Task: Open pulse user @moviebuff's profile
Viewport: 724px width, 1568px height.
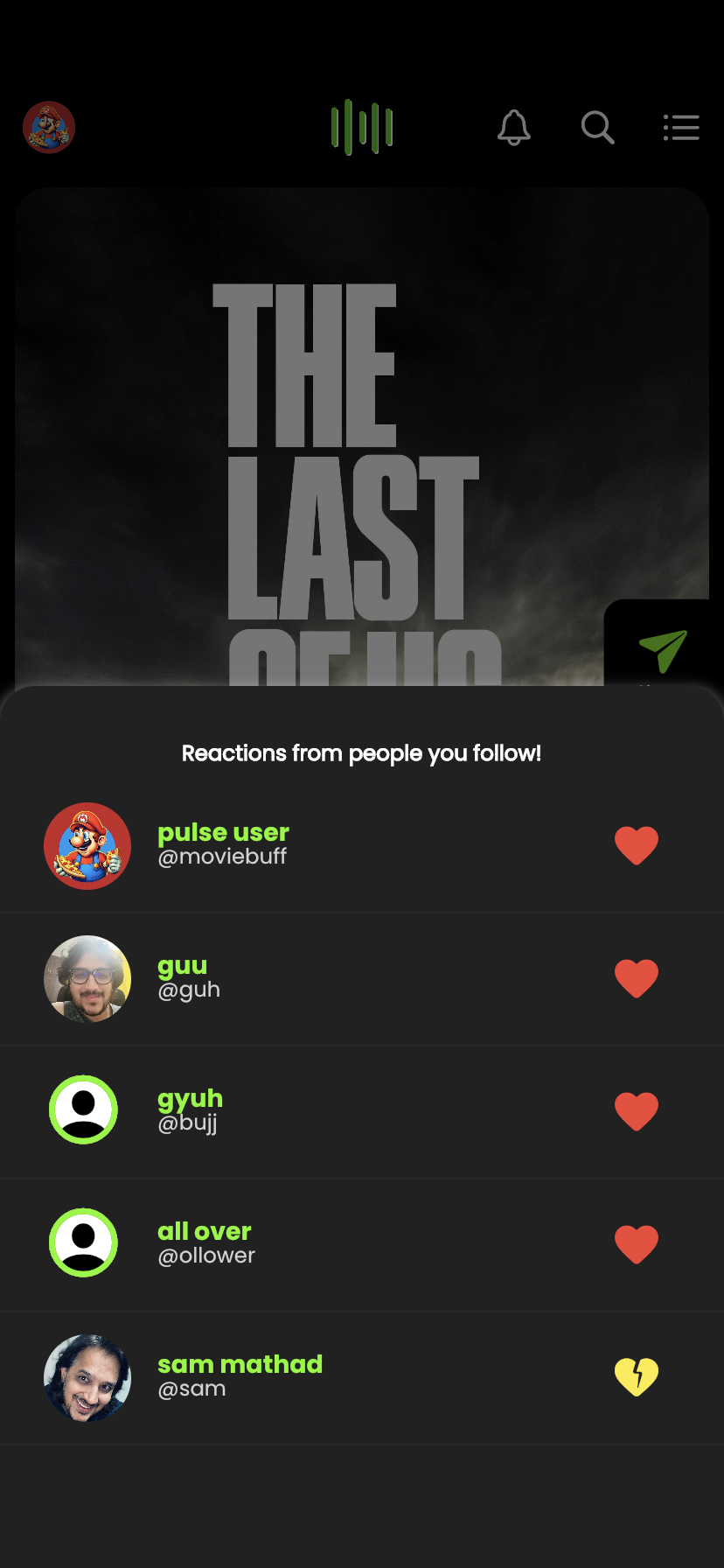Action: [x=362, y=846]
